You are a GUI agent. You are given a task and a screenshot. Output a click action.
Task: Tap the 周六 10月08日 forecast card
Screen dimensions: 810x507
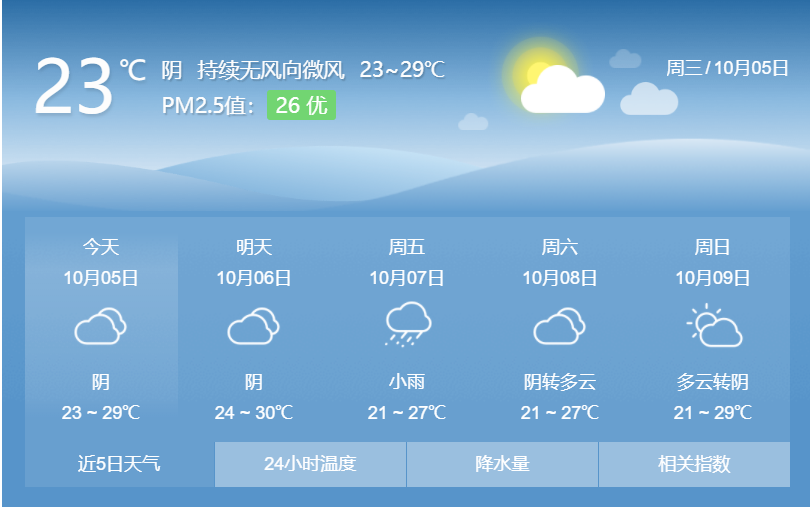(x=560, y=328)
